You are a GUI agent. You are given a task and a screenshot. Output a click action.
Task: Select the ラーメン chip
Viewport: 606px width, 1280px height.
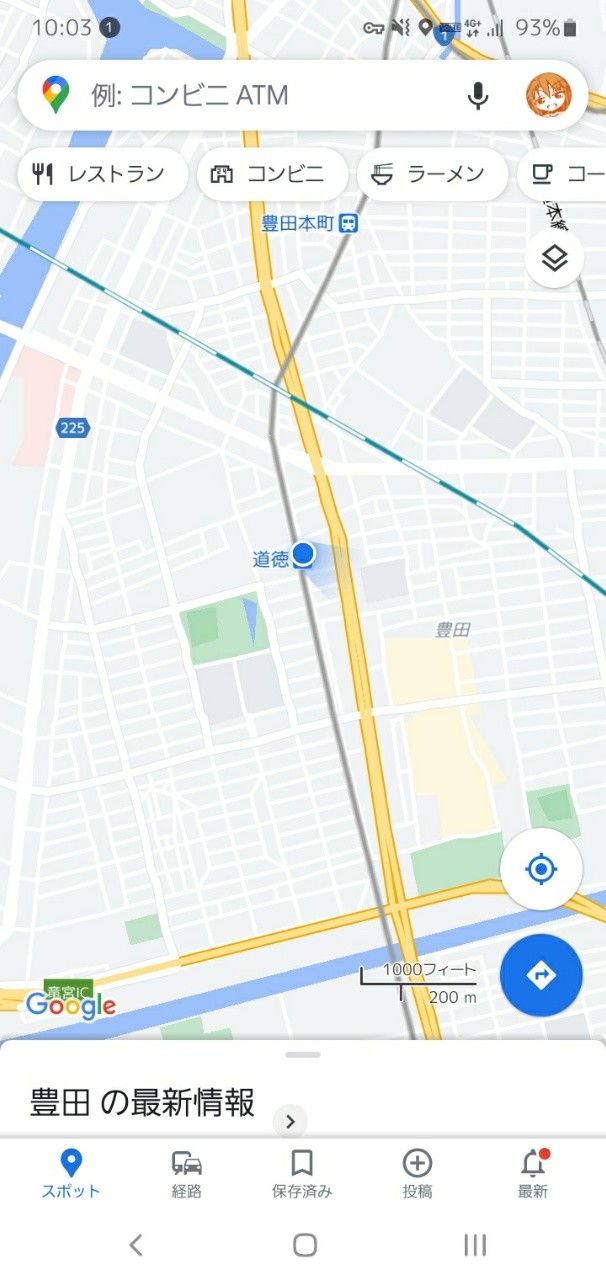pos(432,174)
